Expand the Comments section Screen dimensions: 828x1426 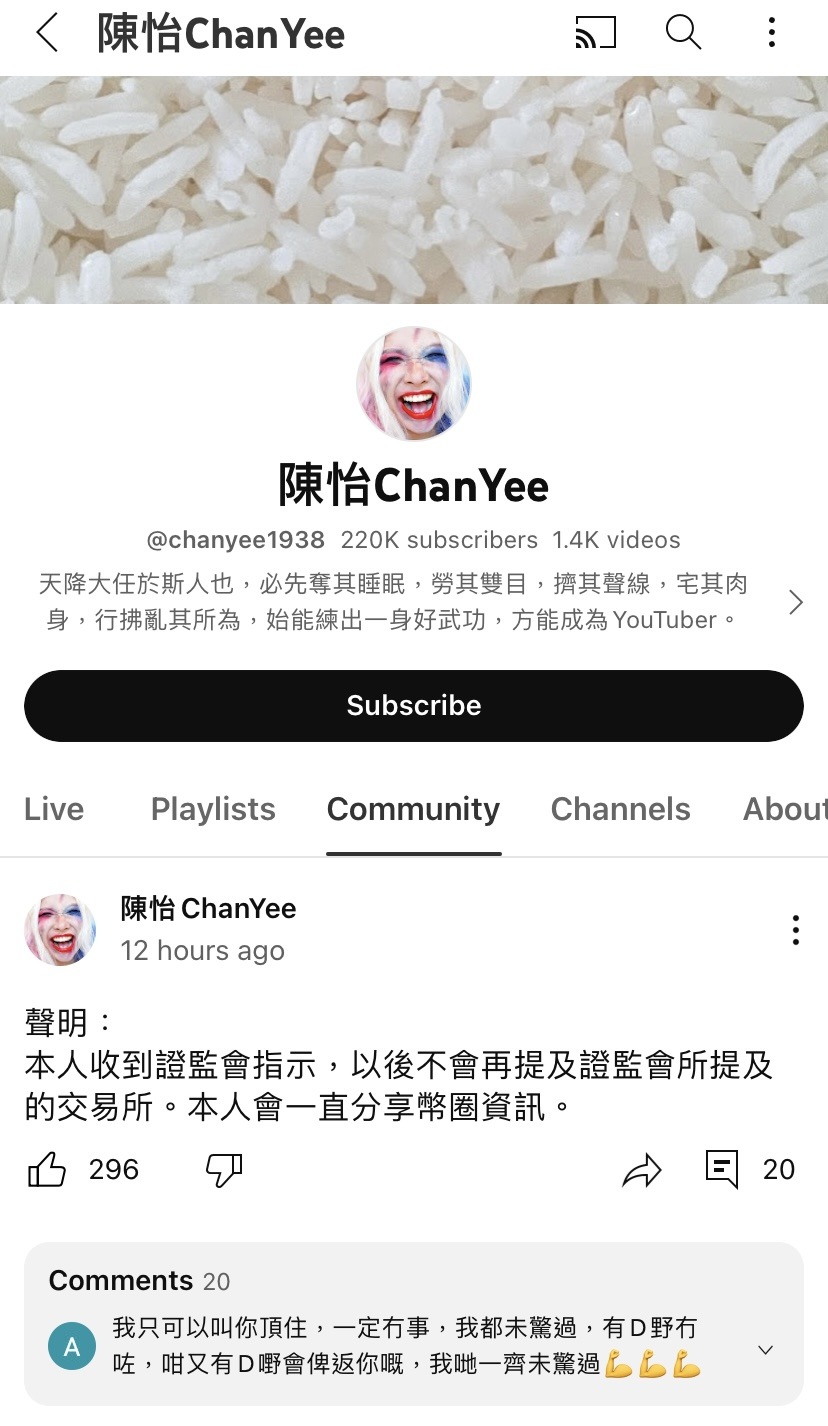[766, 1348]
